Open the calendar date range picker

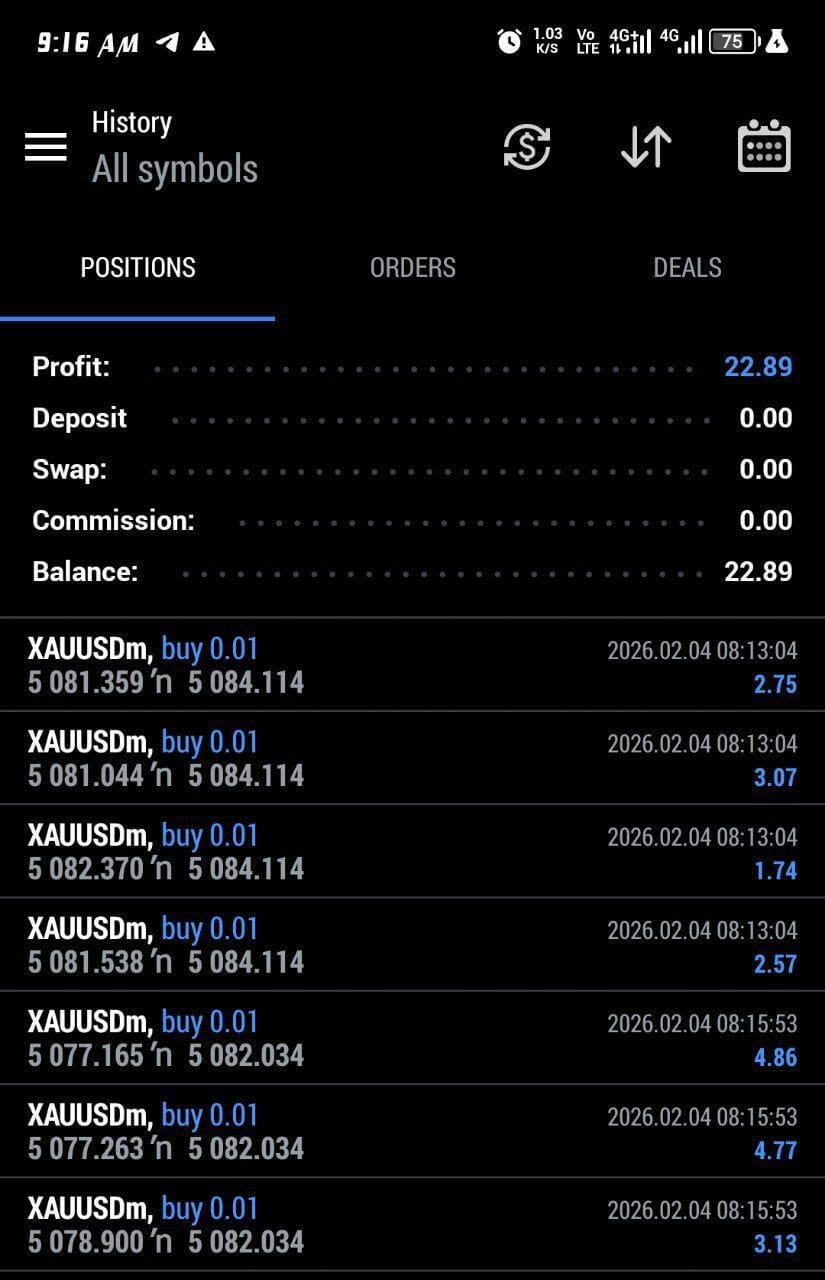764,147
